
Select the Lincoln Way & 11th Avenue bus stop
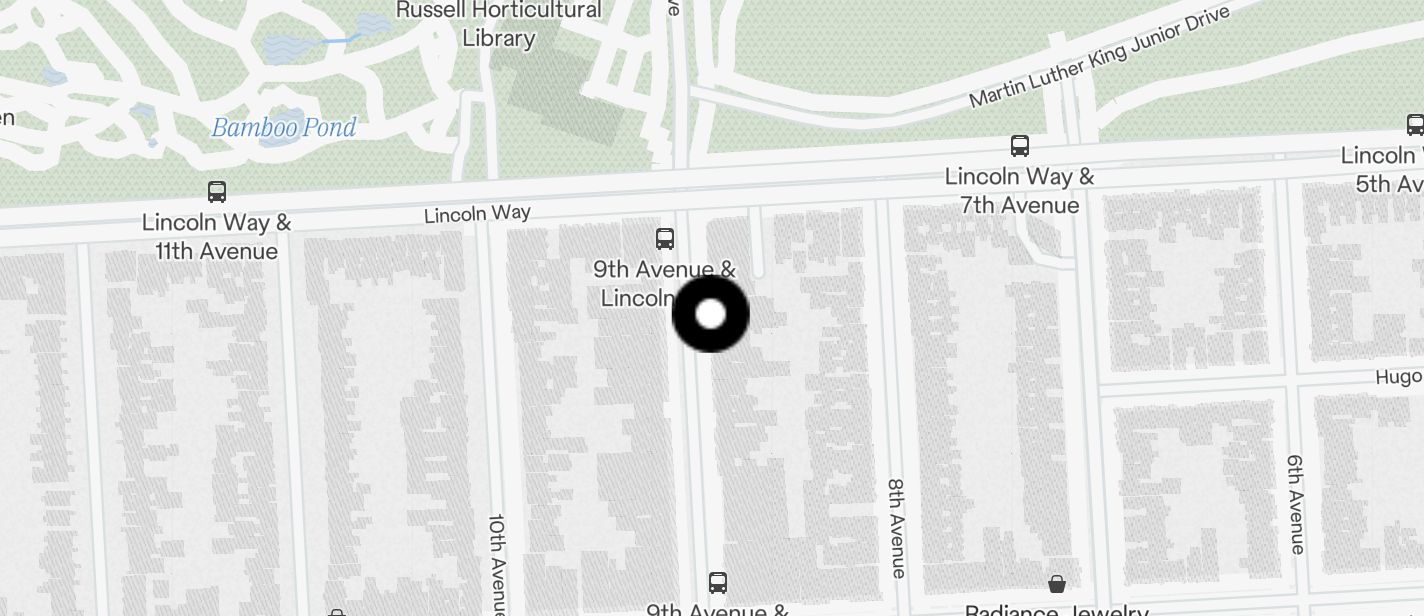[x=216, y=191]
